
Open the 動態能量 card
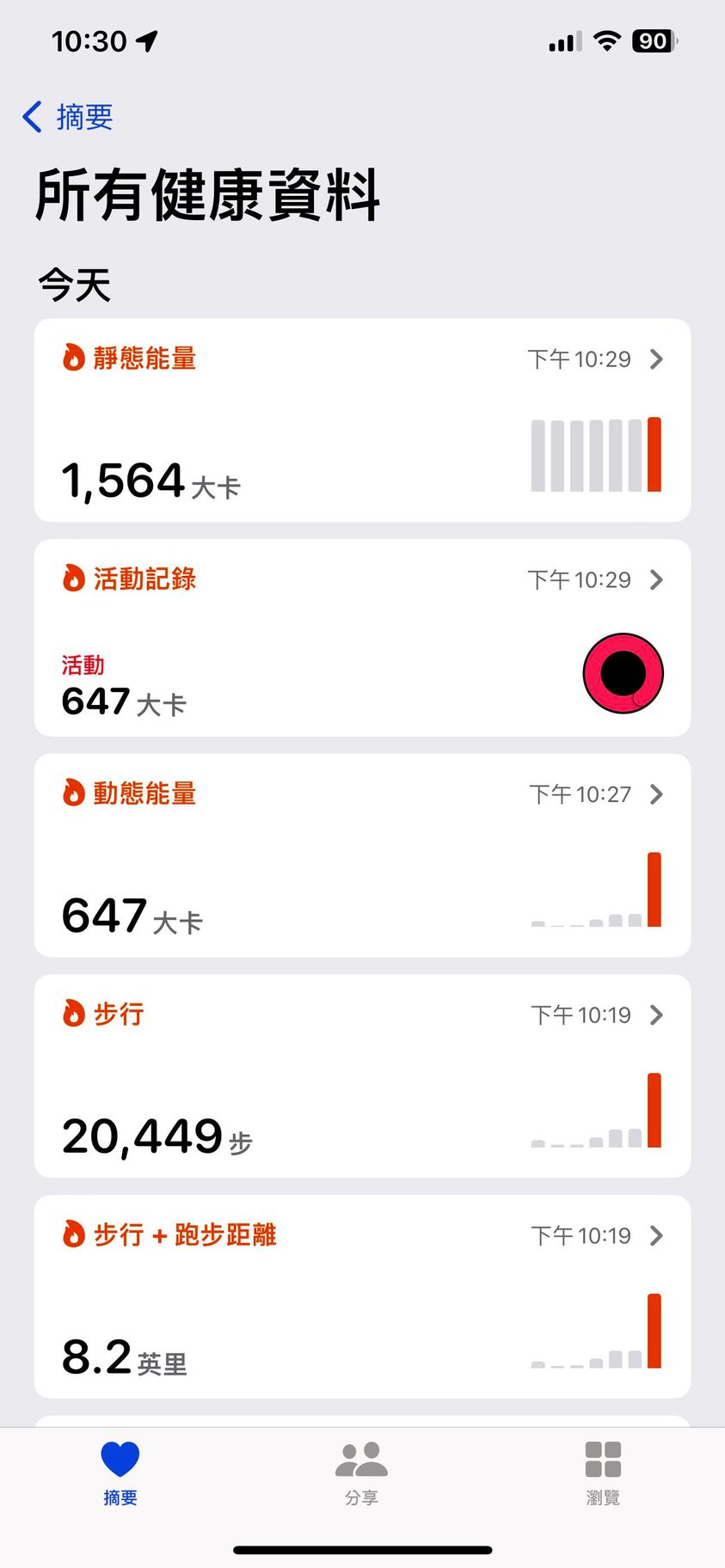pos(362,855)
